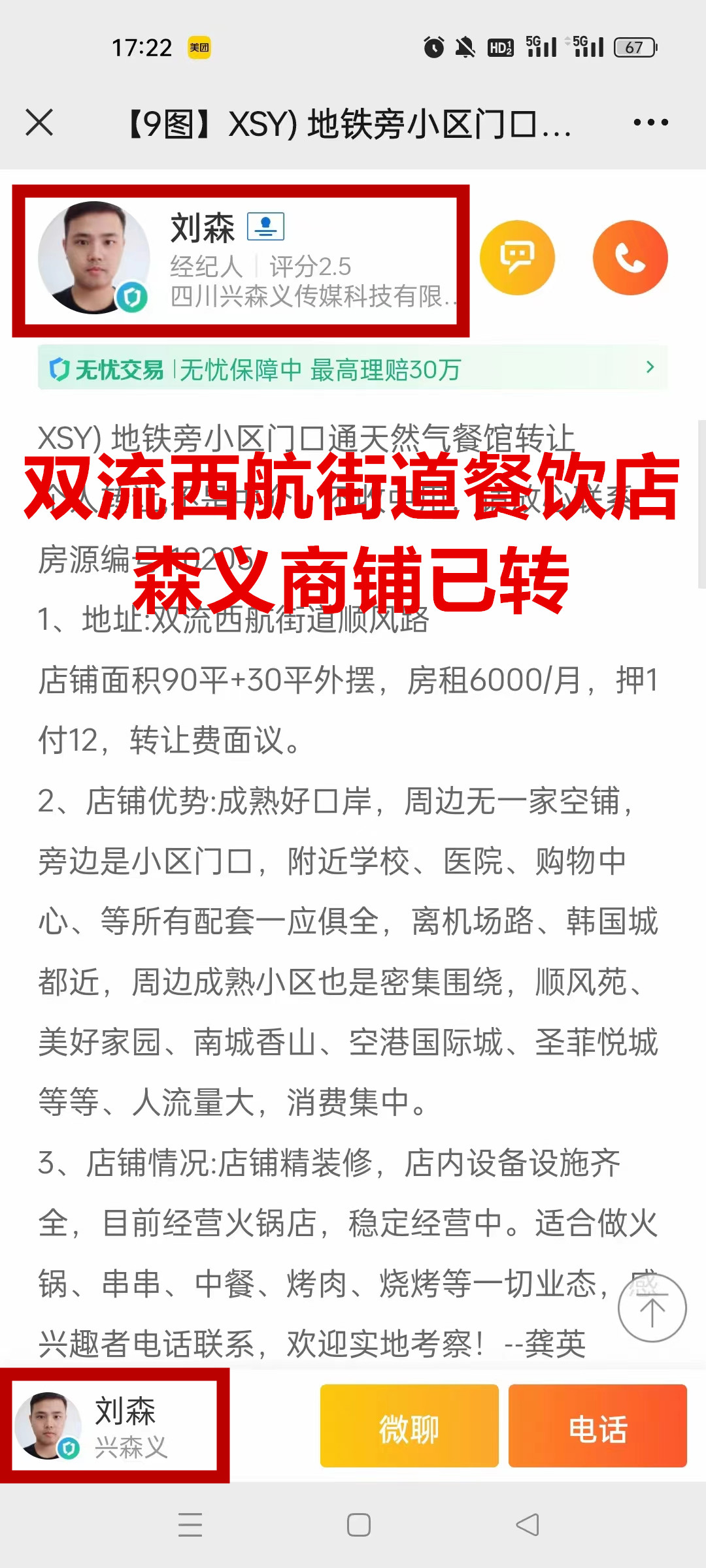The width and height of the screenshot is (706, 1568).
Task: Close the listing page
Action: [39, 122]
